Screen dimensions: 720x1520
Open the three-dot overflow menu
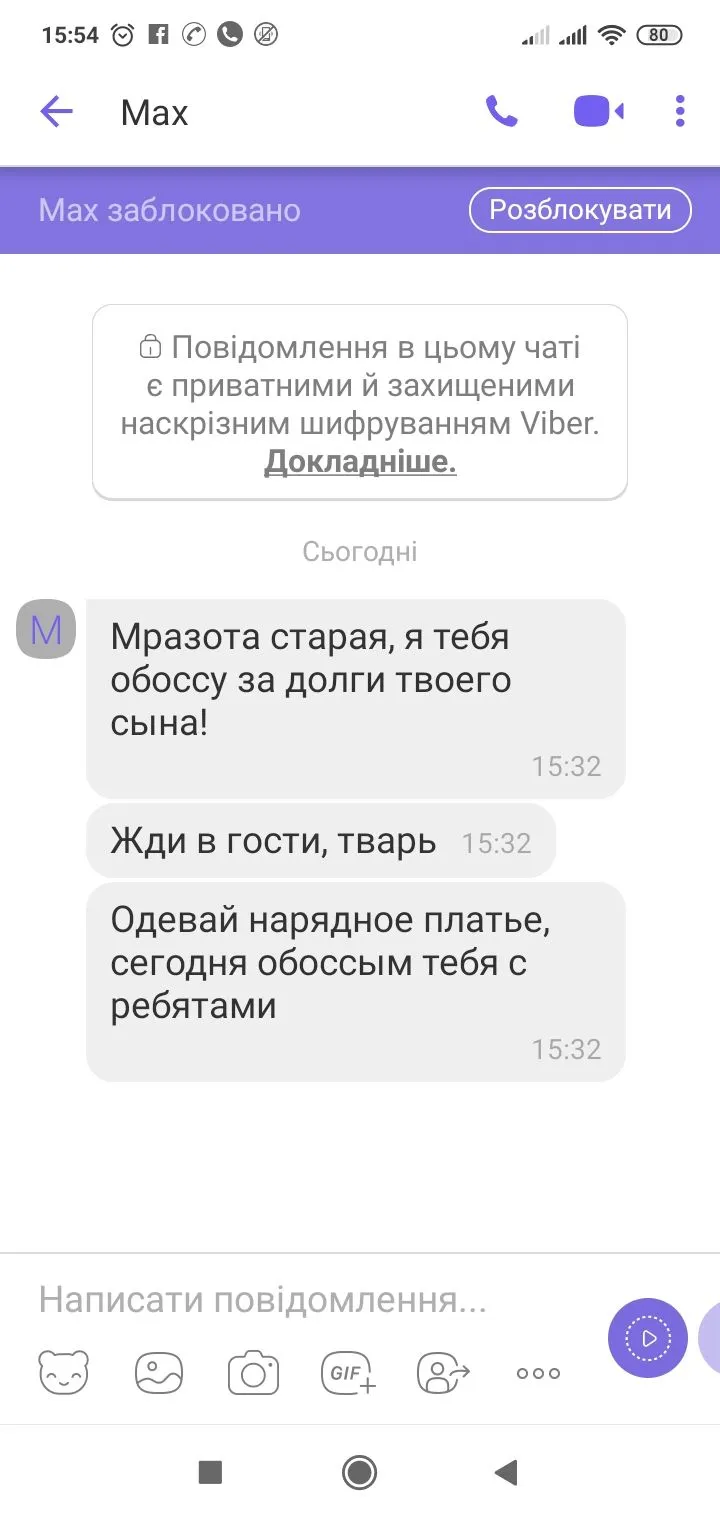(680, 112)
